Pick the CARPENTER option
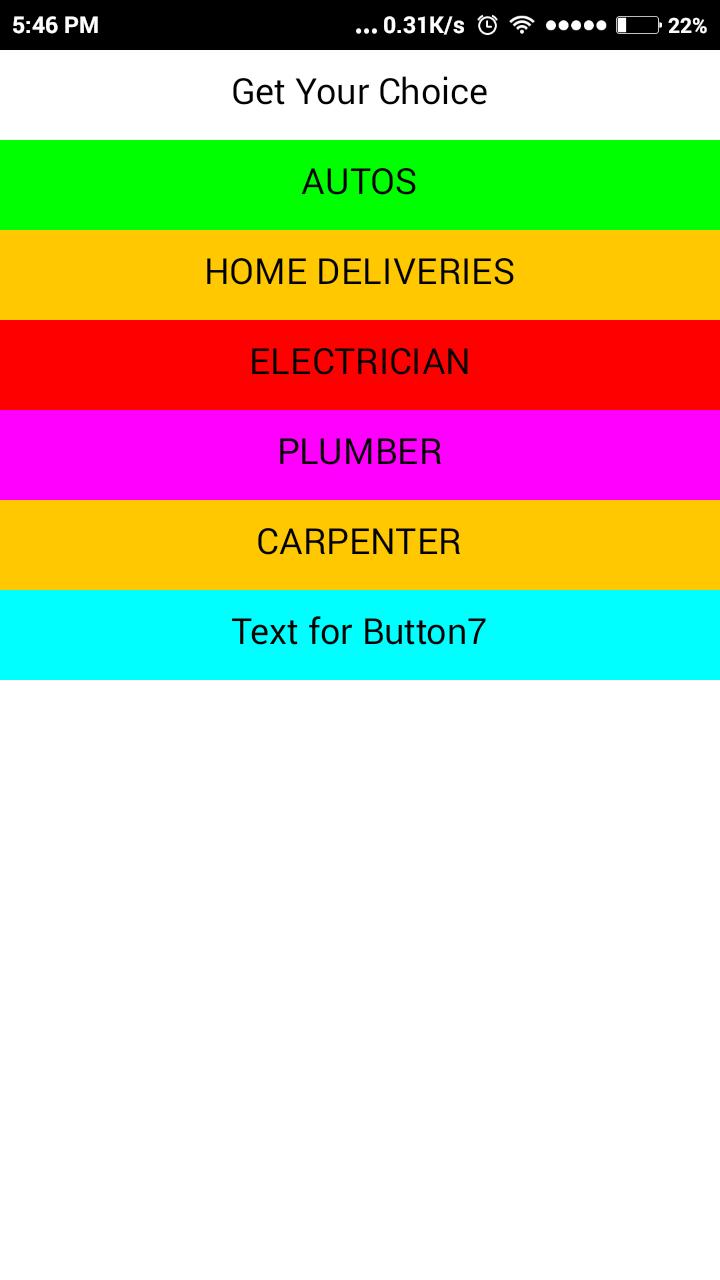The width and height of the screenshot is (720, 1280). click(360, 544)
